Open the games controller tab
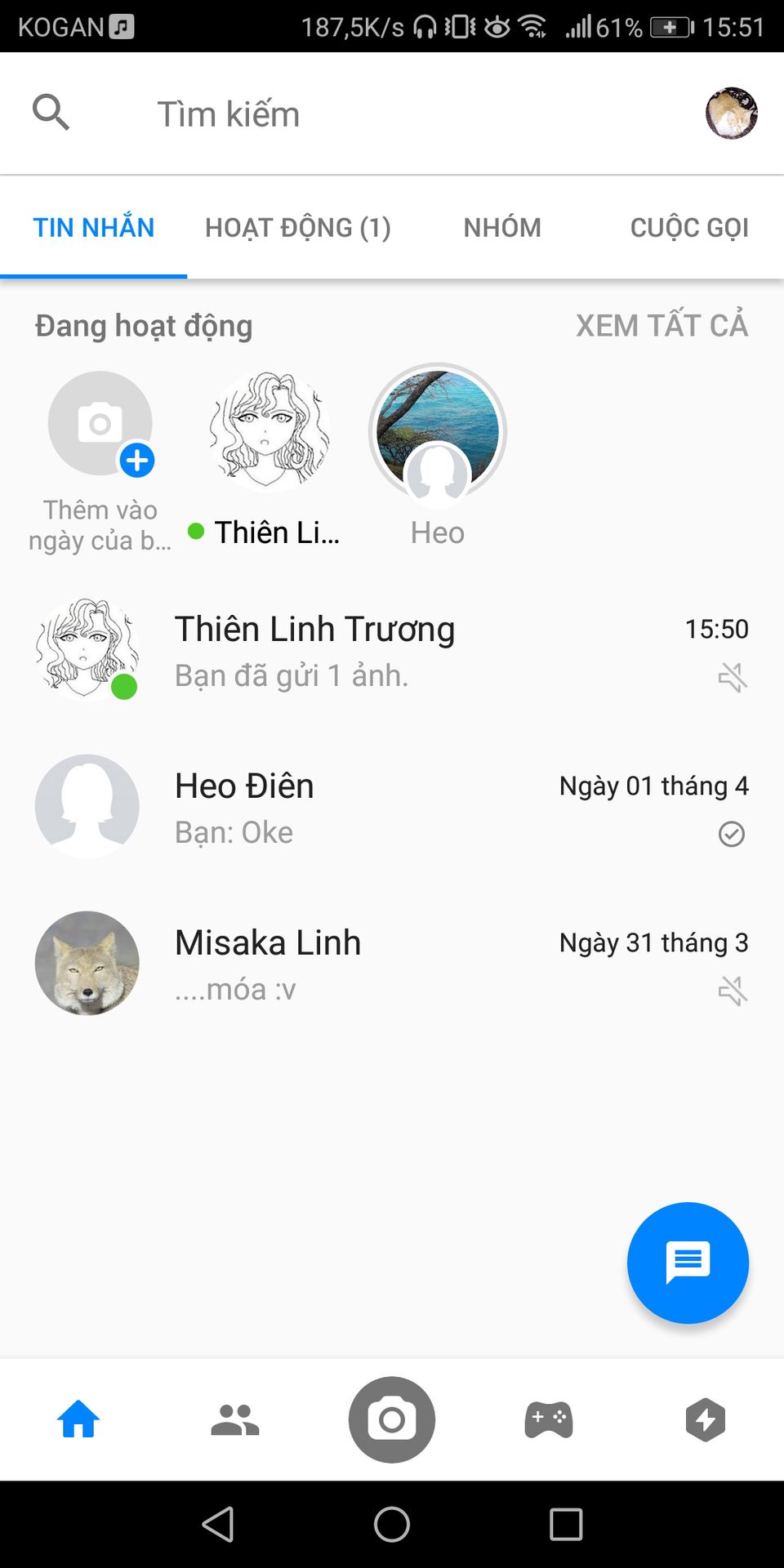The height and width of the screenshot is (1568, 784). (x=549, y=1420)
